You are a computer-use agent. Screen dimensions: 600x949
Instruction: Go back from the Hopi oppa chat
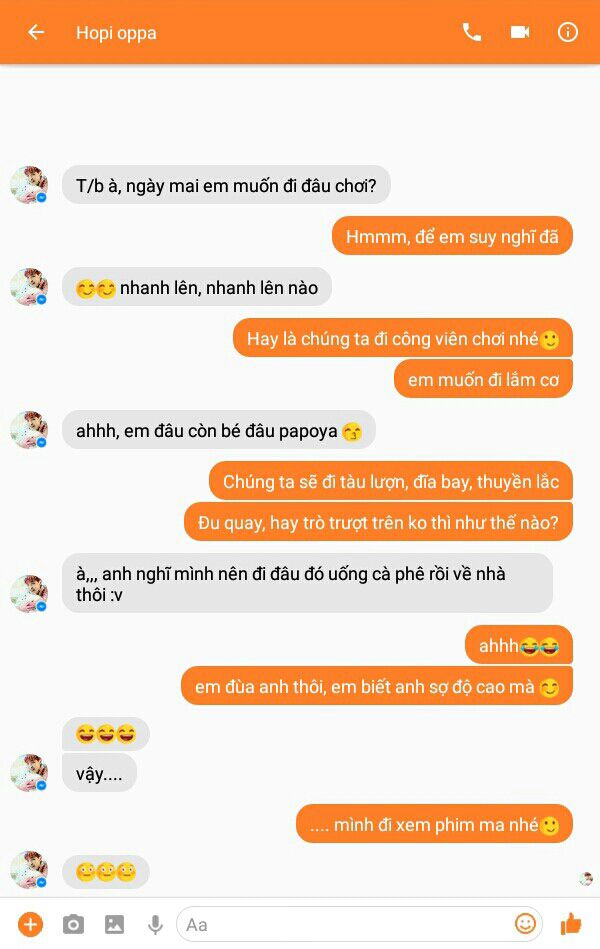(36, 32)
